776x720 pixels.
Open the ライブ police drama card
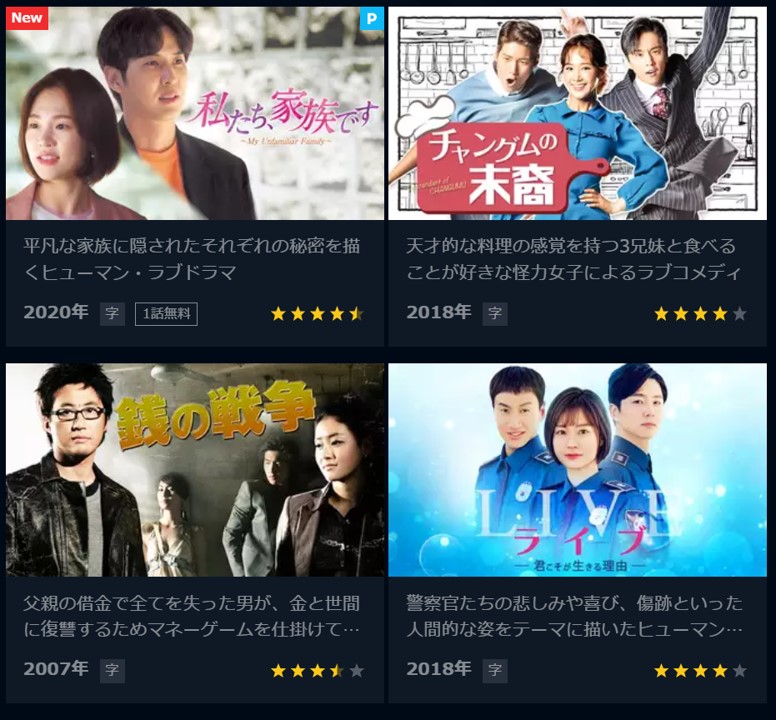577,470
